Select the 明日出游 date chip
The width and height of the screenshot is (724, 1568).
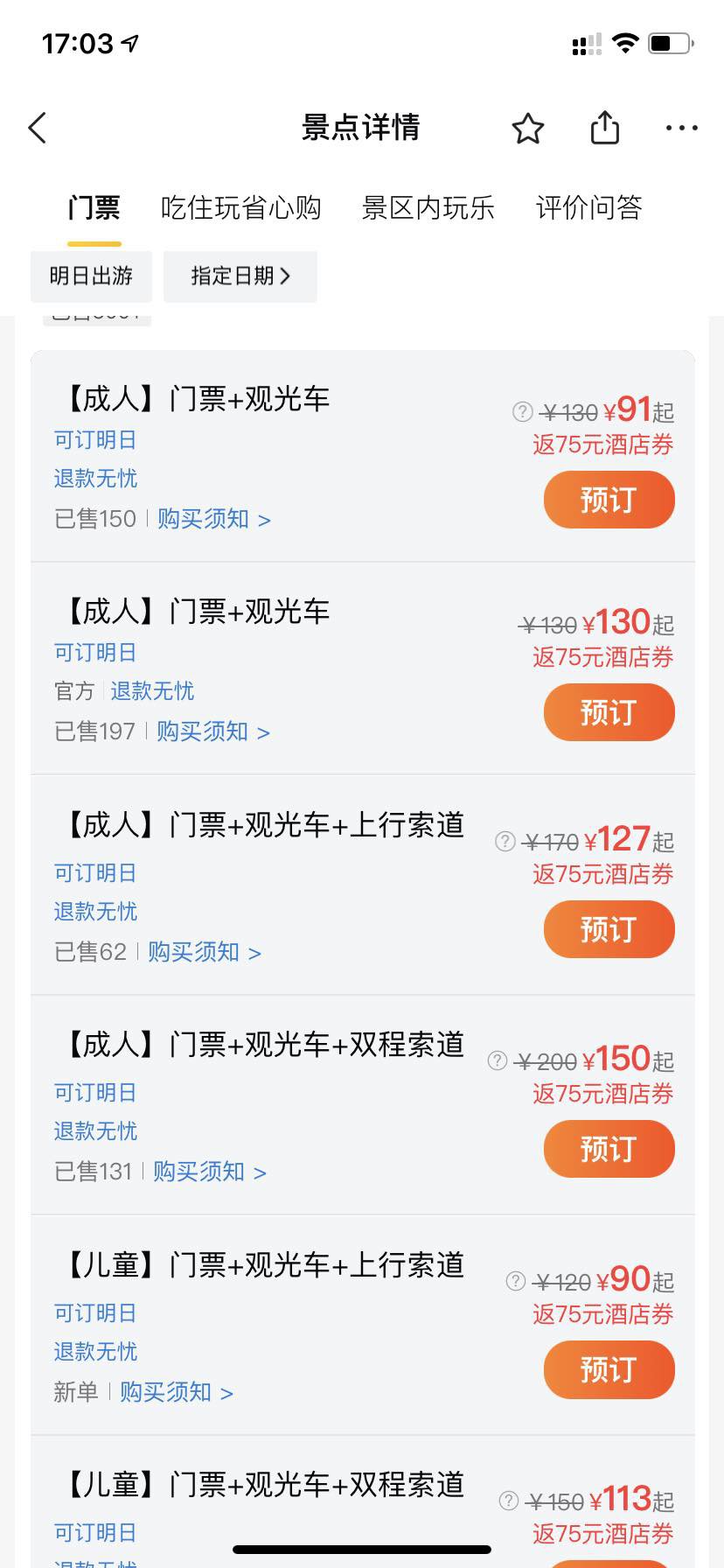91,276
